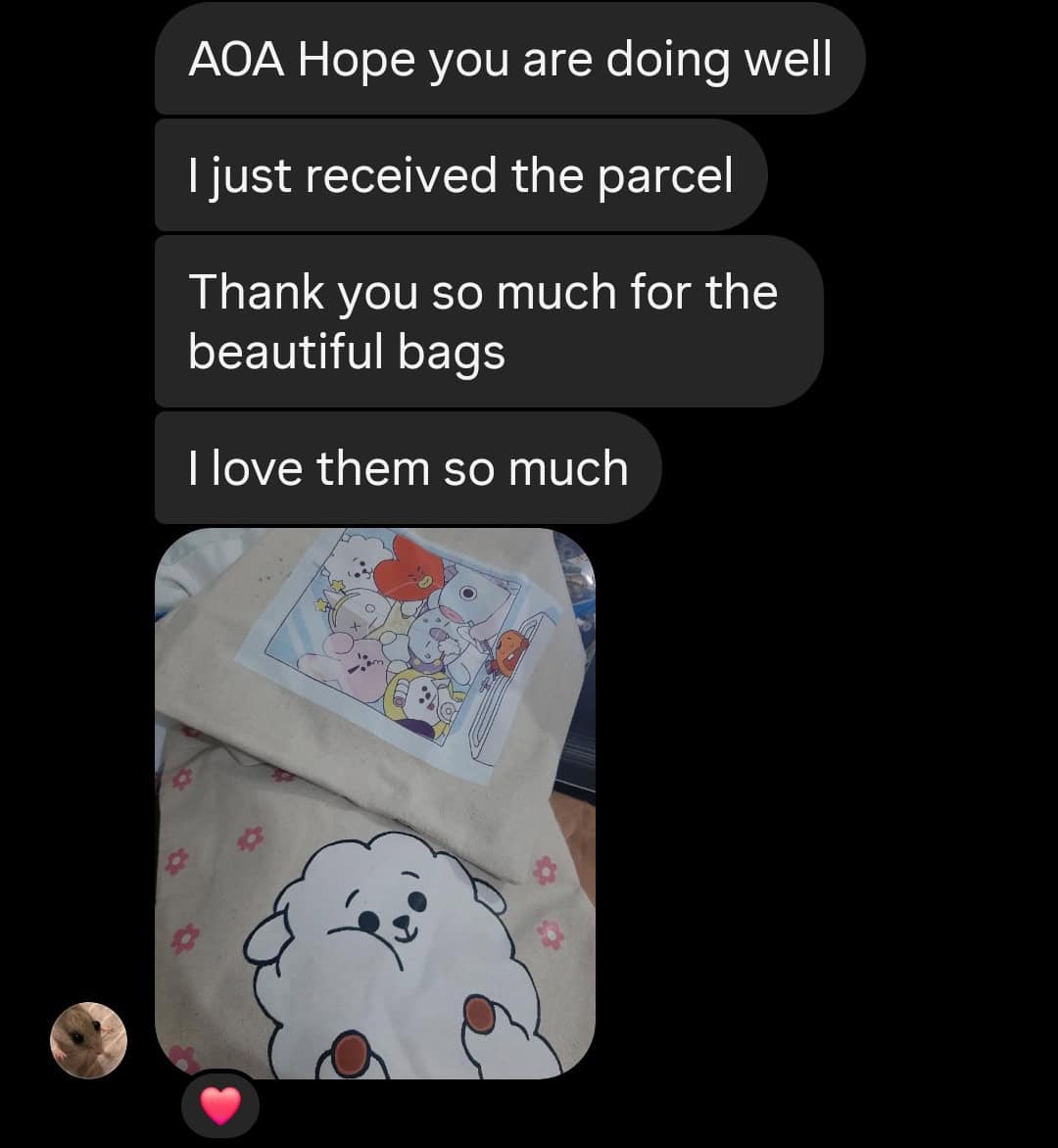The image size is (1058, 1148).
Task: Open the shared photo of the bags
Action: pos(375,802)
